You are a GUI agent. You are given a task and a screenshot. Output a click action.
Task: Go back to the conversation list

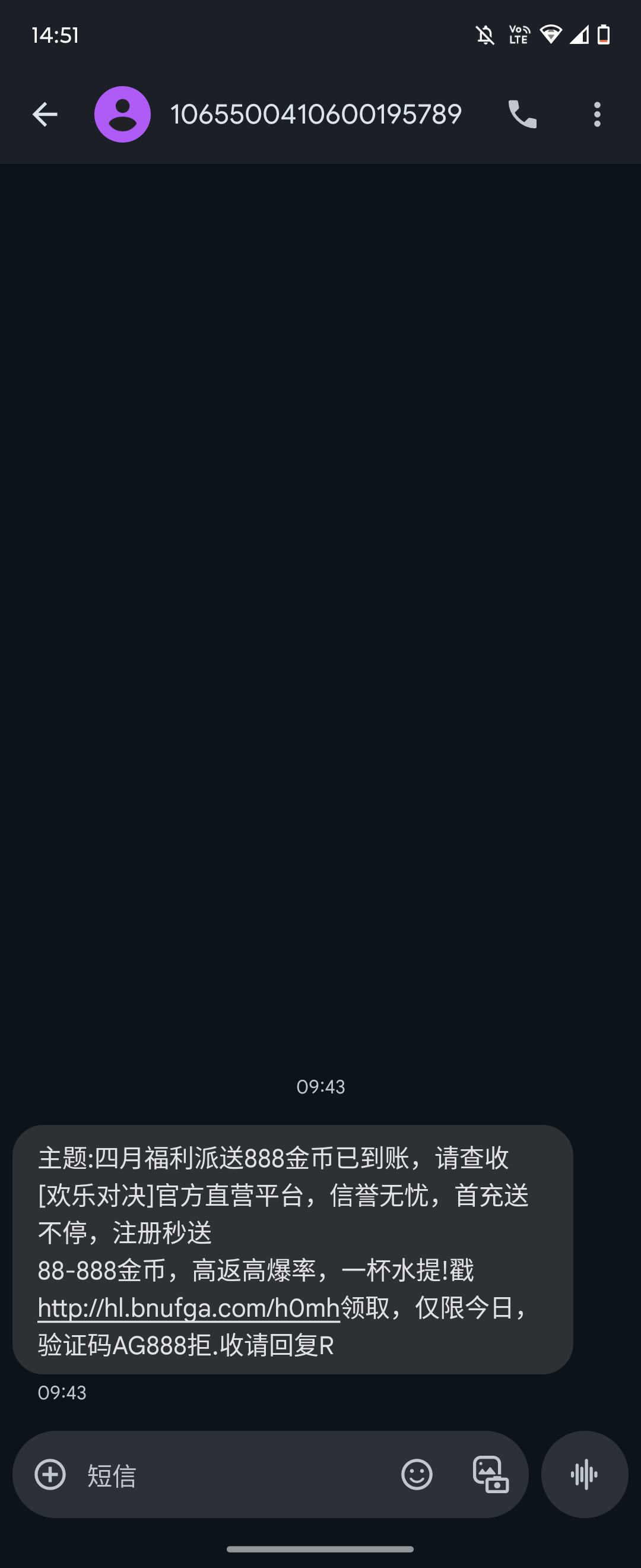(45, 115)
